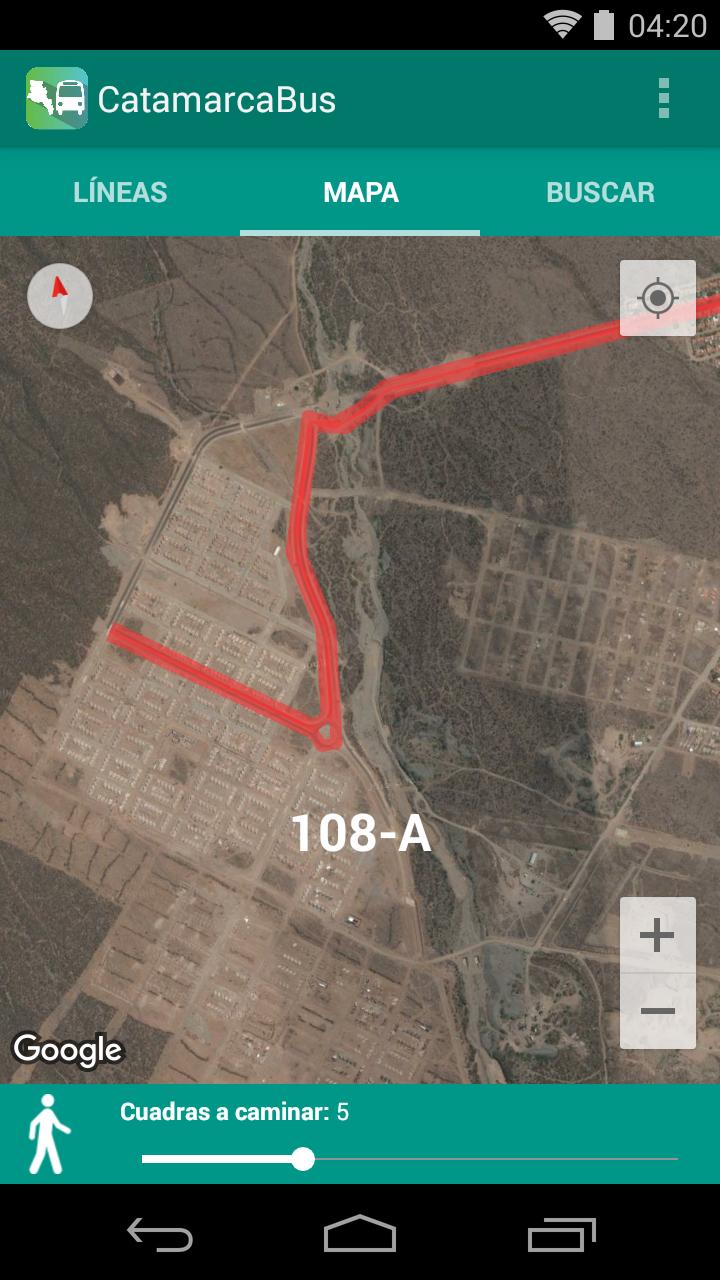Return to the home screen
Screen dimensions: 720x1280
click(360, 1235)
